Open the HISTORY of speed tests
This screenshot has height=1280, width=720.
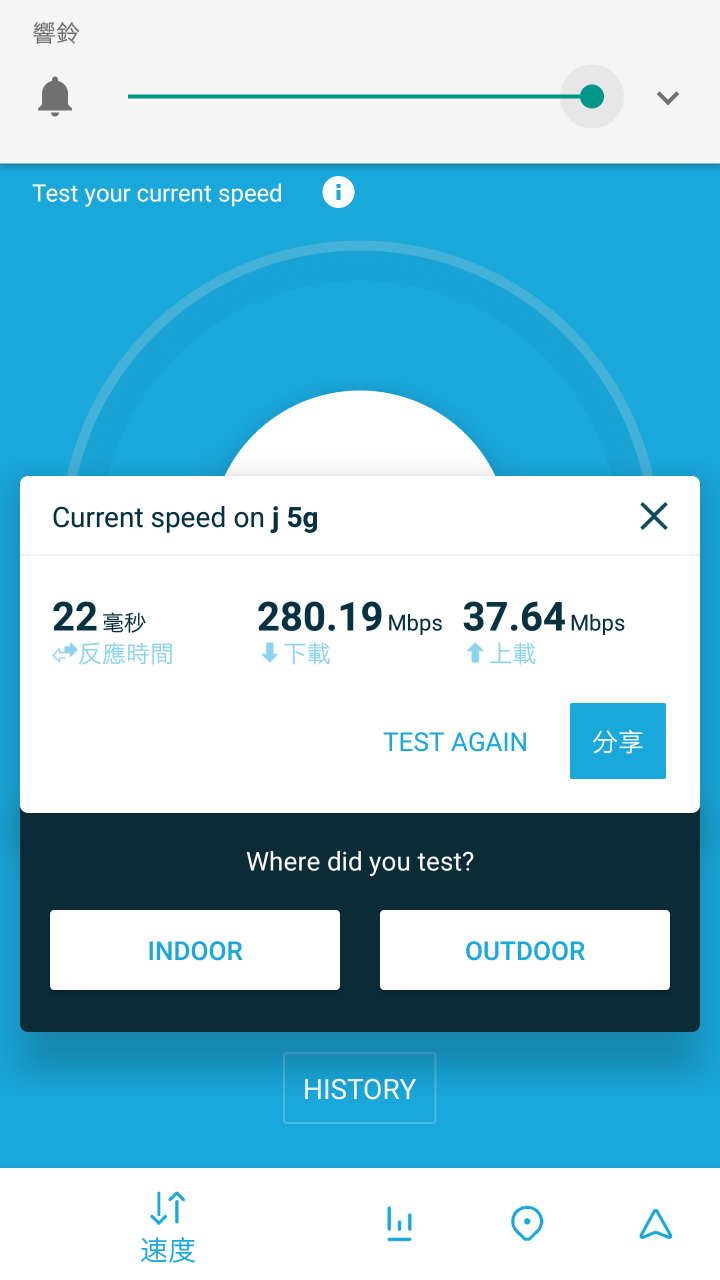tap(360, 1088)
